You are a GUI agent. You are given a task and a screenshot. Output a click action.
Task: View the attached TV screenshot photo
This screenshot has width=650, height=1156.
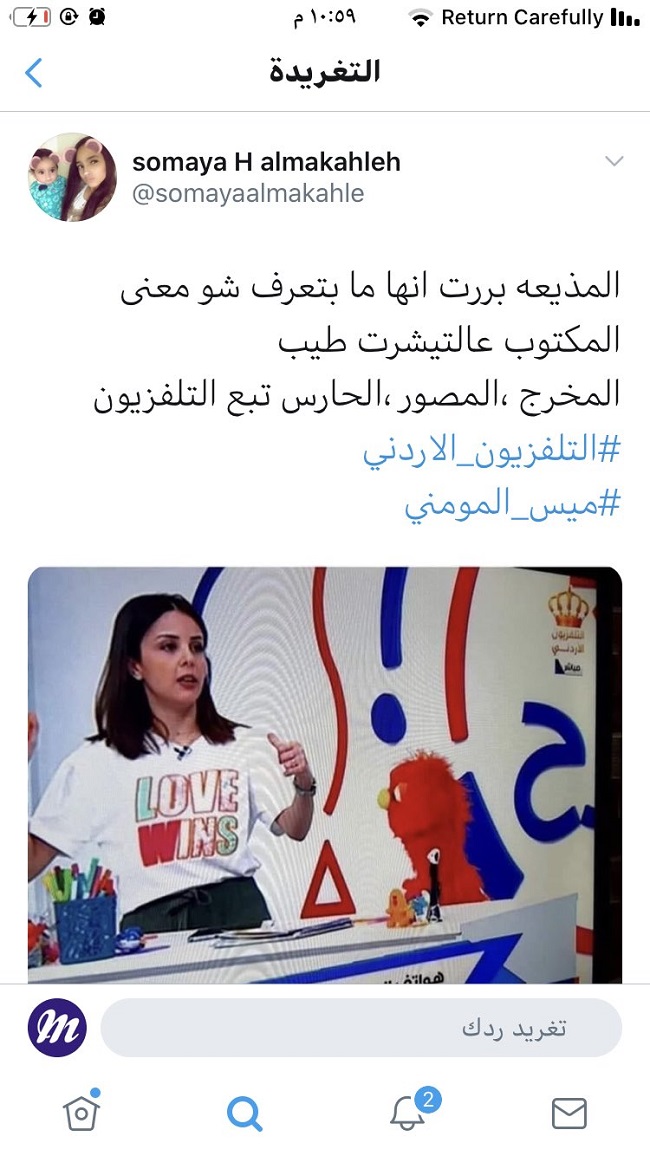tap(324, 775)
